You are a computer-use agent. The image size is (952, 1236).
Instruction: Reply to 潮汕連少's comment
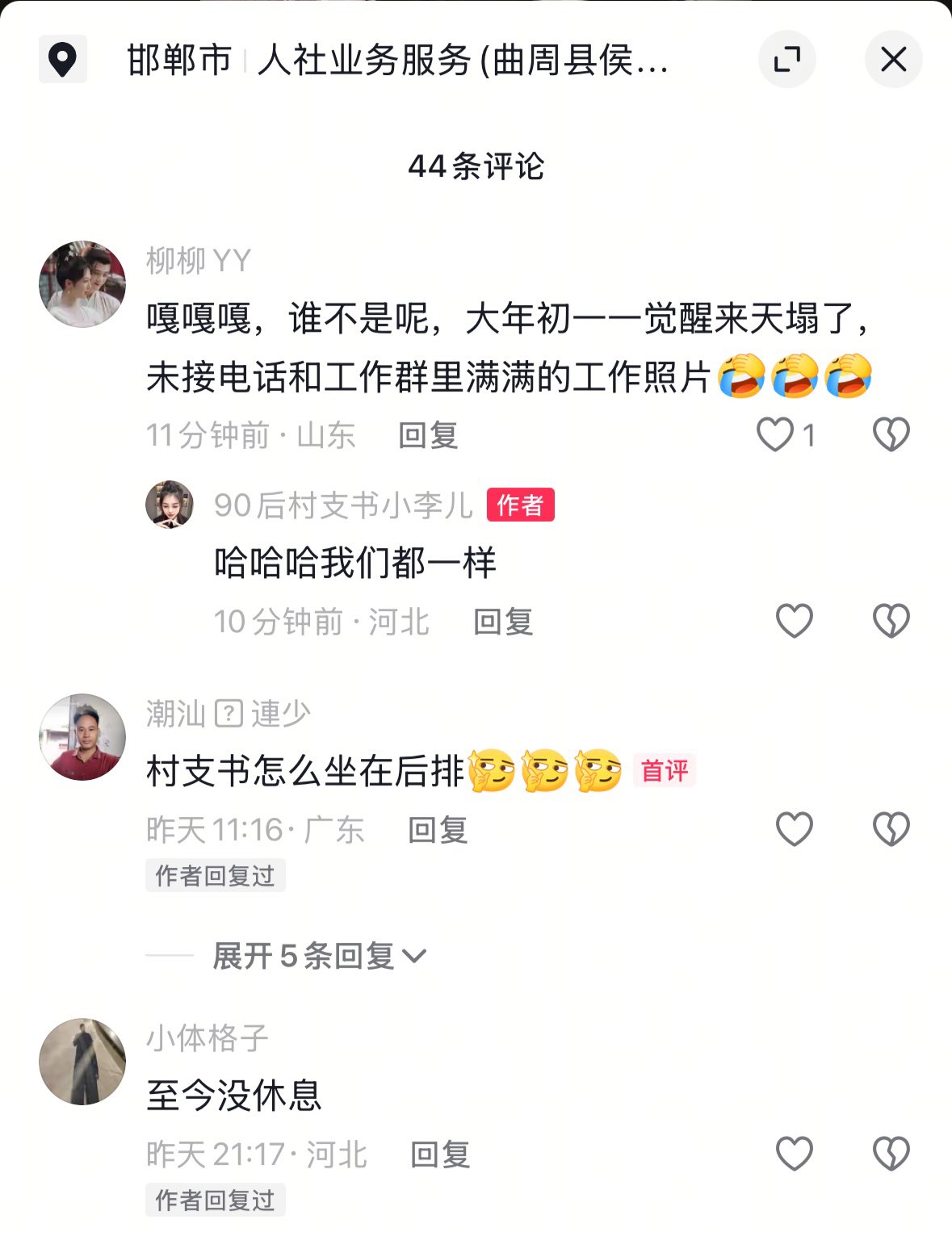438,830
